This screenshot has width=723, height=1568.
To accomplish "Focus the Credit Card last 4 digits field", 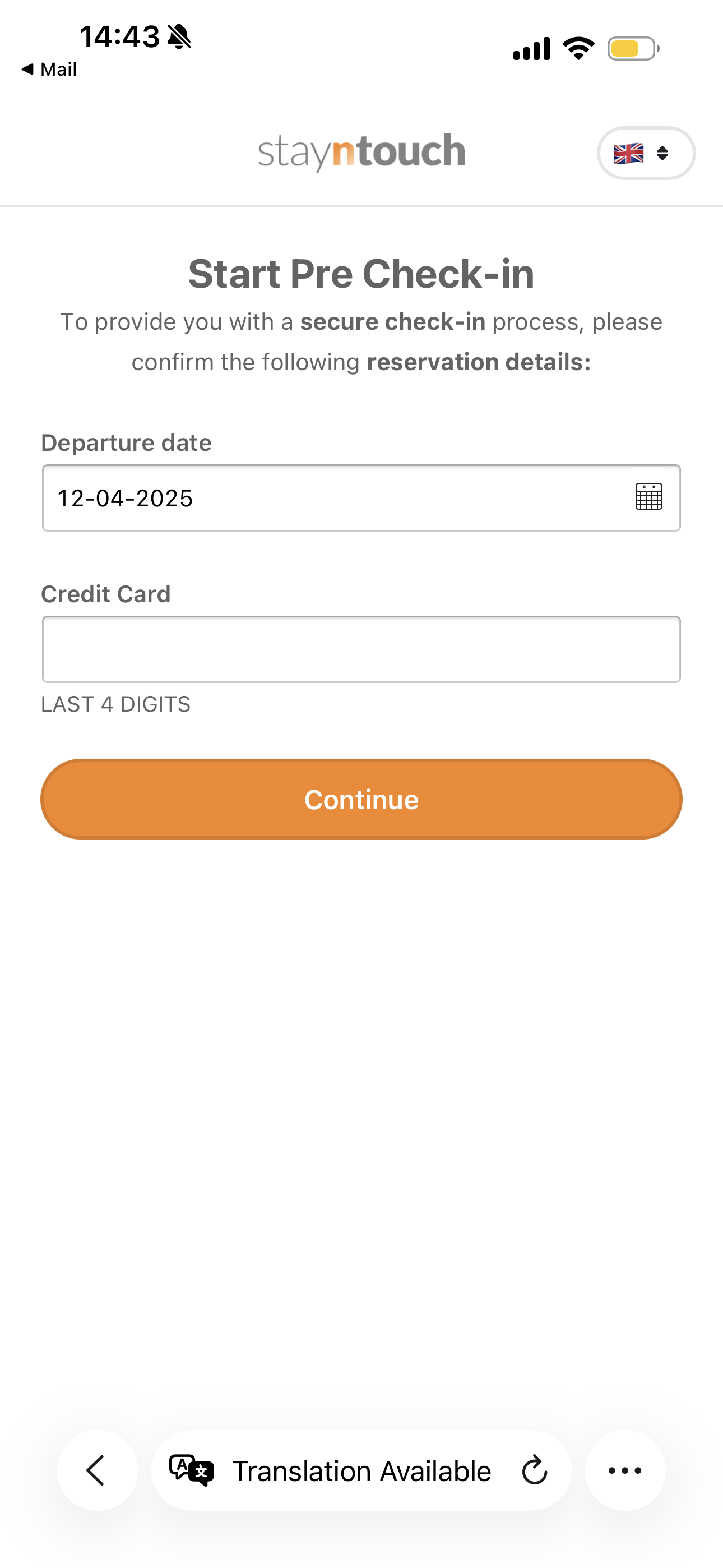I will pyautogui.click(x=361, y=649).
